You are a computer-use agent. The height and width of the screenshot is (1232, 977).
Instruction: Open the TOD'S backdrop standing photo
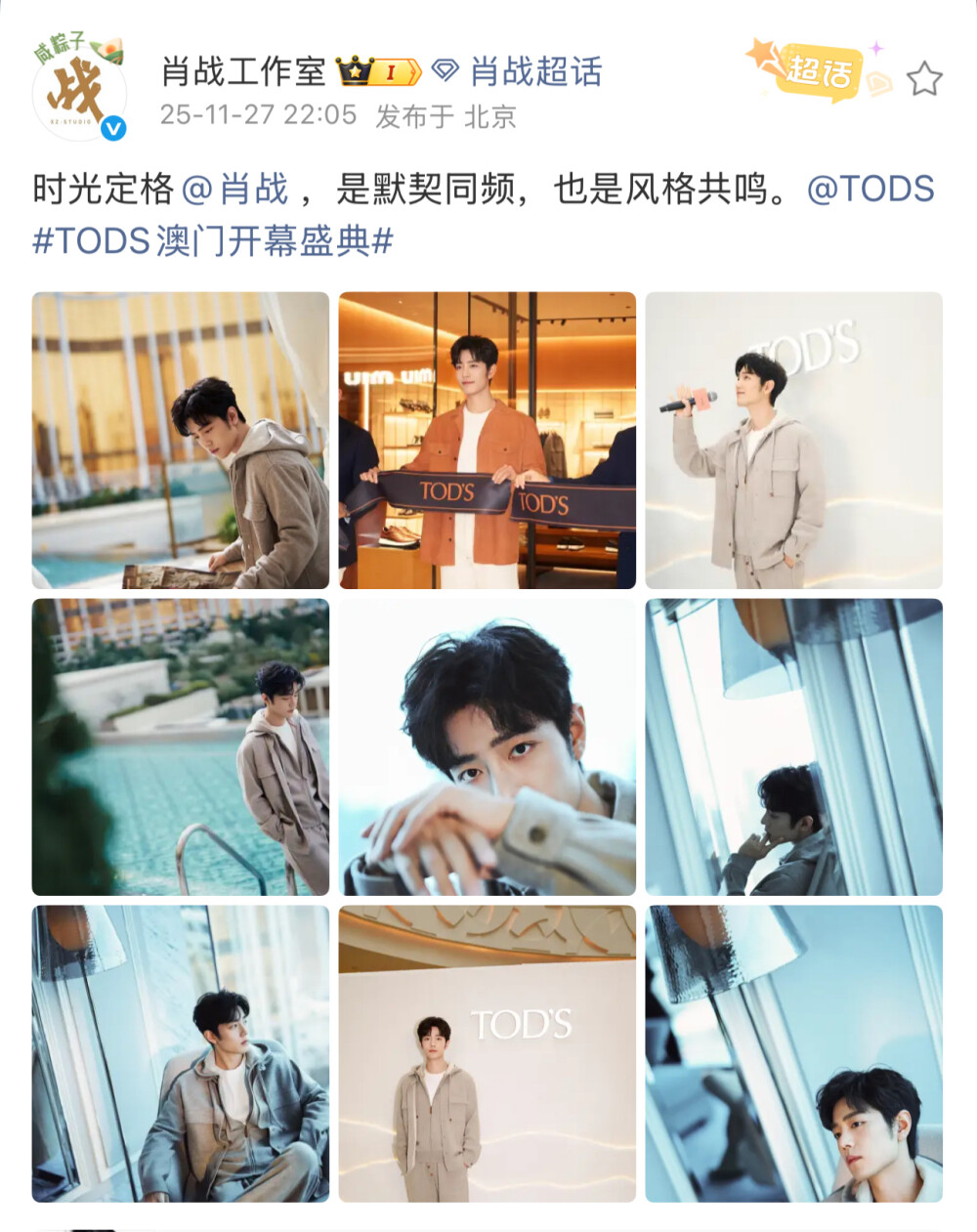pyautogui.click(x=488, y=1053)
